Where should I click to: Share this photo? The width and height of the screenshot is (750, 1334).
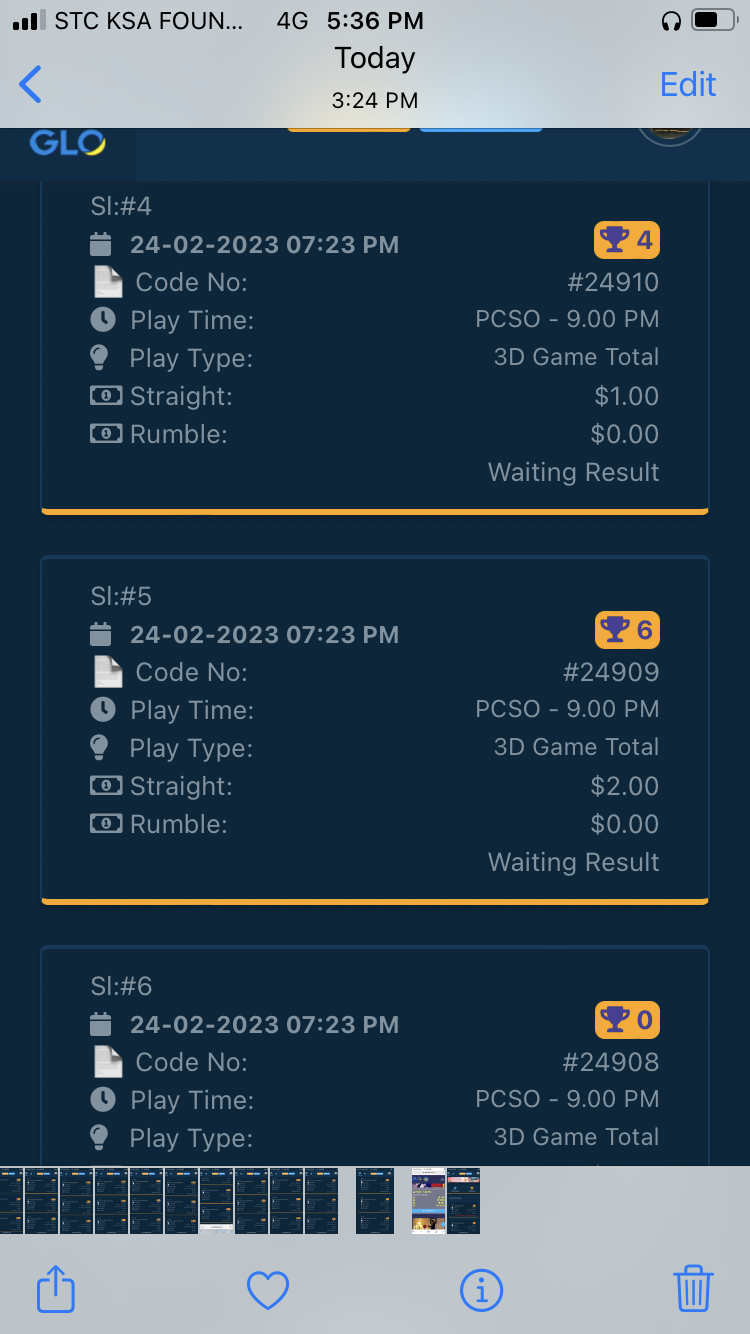coord(56,1289)
